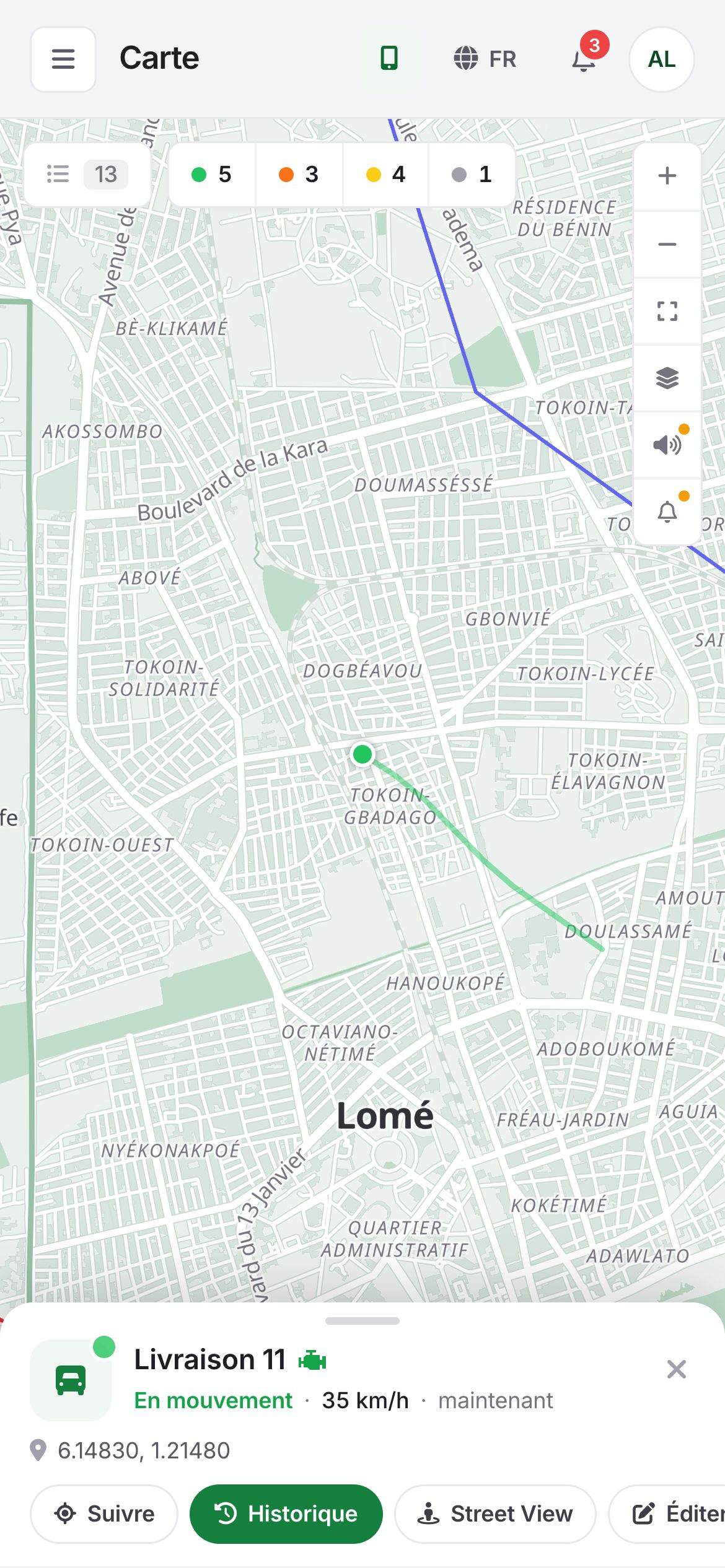
Task: Open the map layers selector
Action: [667, 378]
